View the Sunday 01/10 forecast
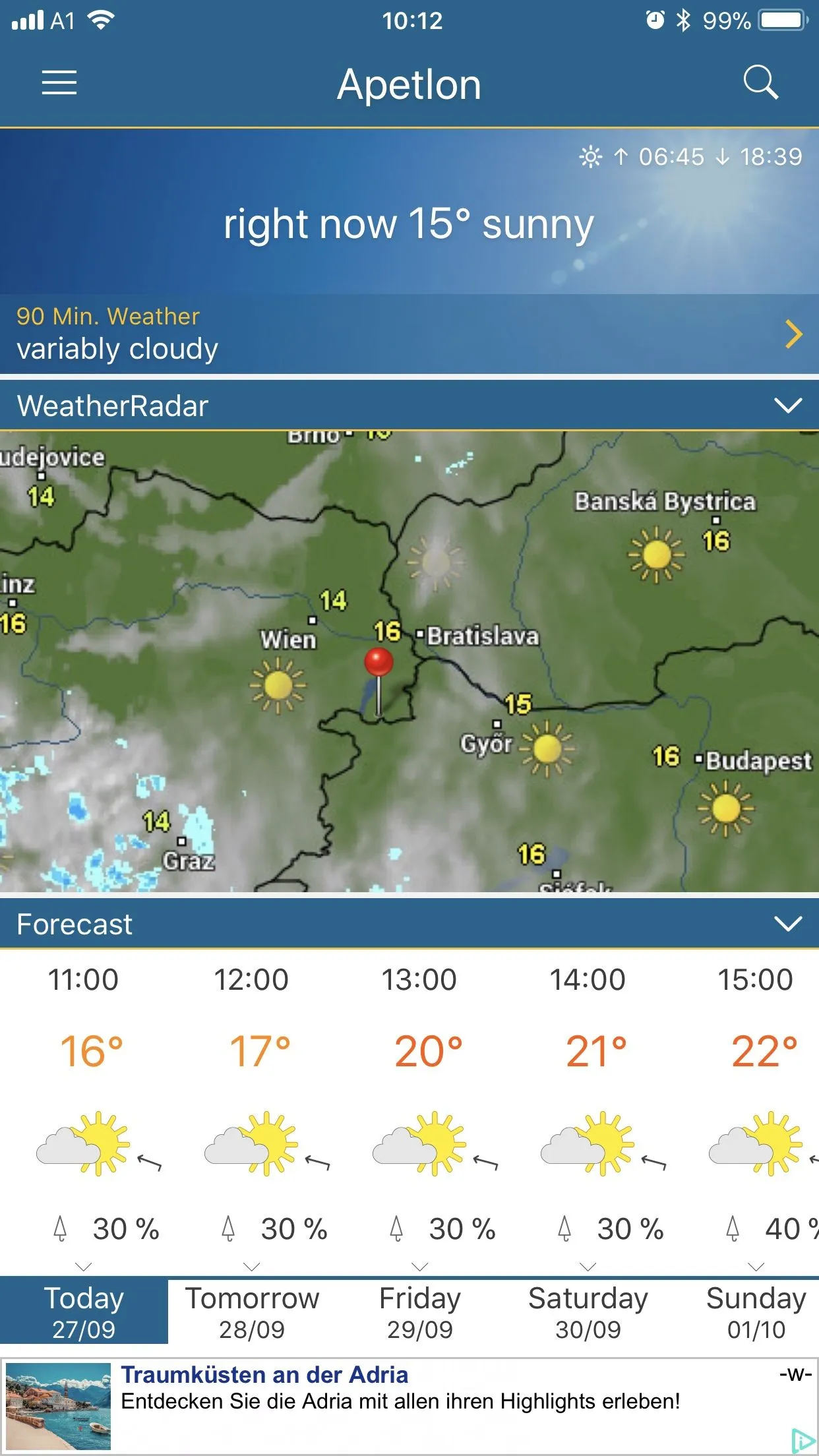Image resolution: width=819 pixels, height=1456 pixels. [x=756, y=1312]
